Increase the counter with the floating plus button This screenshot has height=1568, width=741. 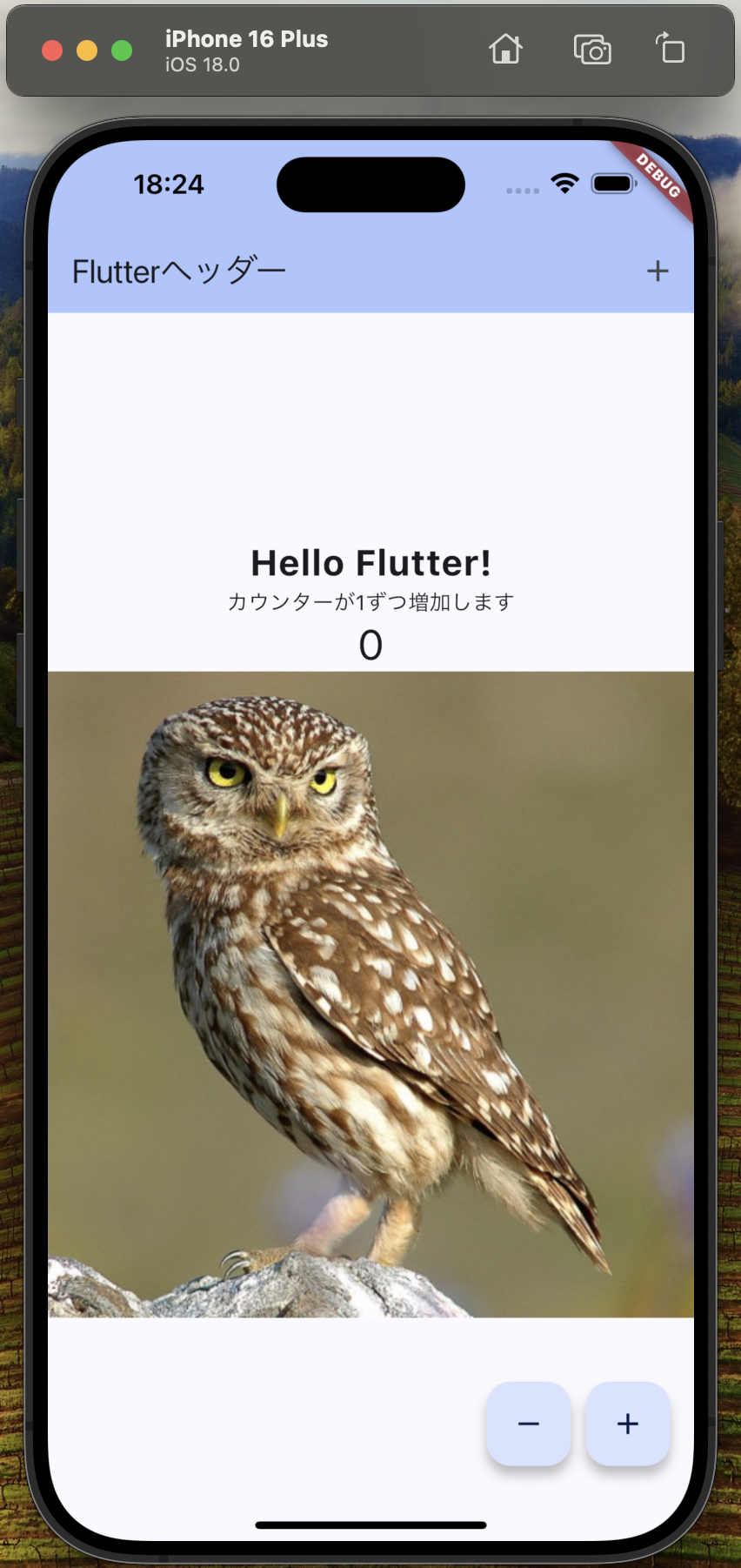(x=628, y=1424)
